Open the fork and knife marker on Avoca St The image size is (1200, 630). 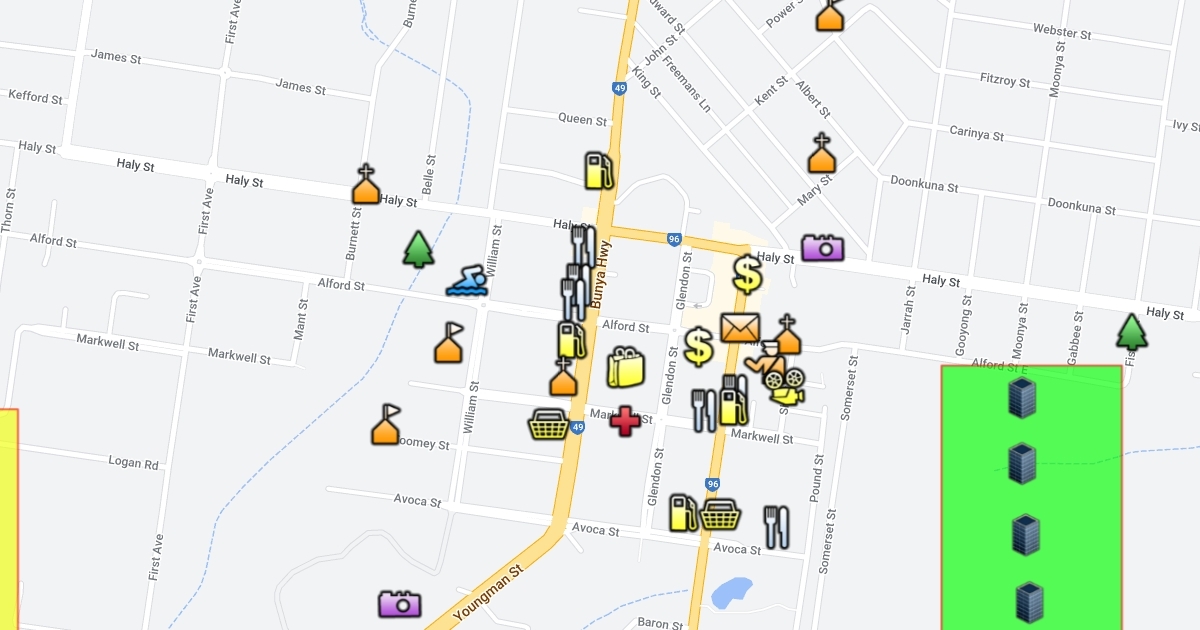pyautogui.click(x=777, y=527)
